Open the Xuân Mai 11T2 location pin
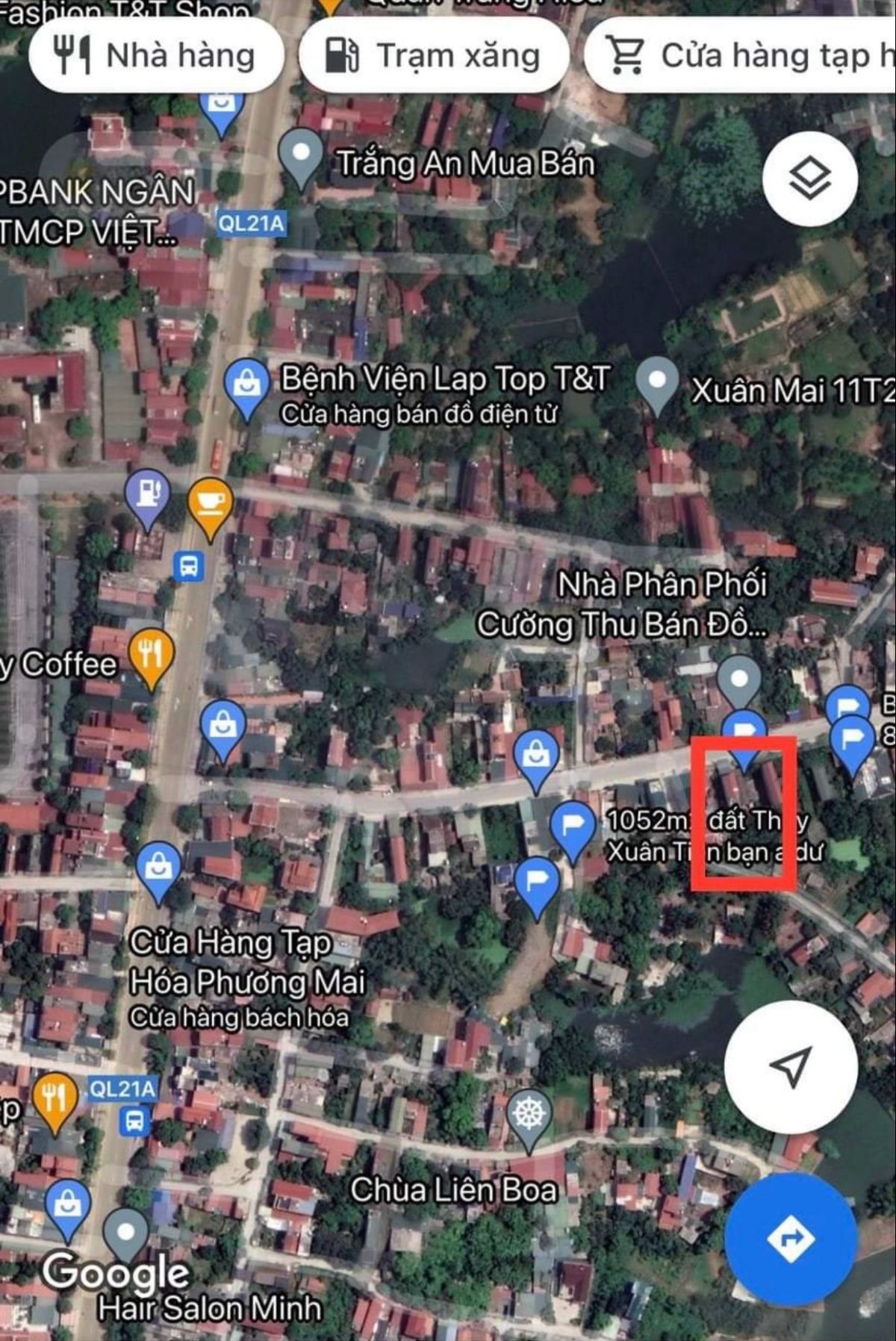896x1341 pixels. [657, 382]
